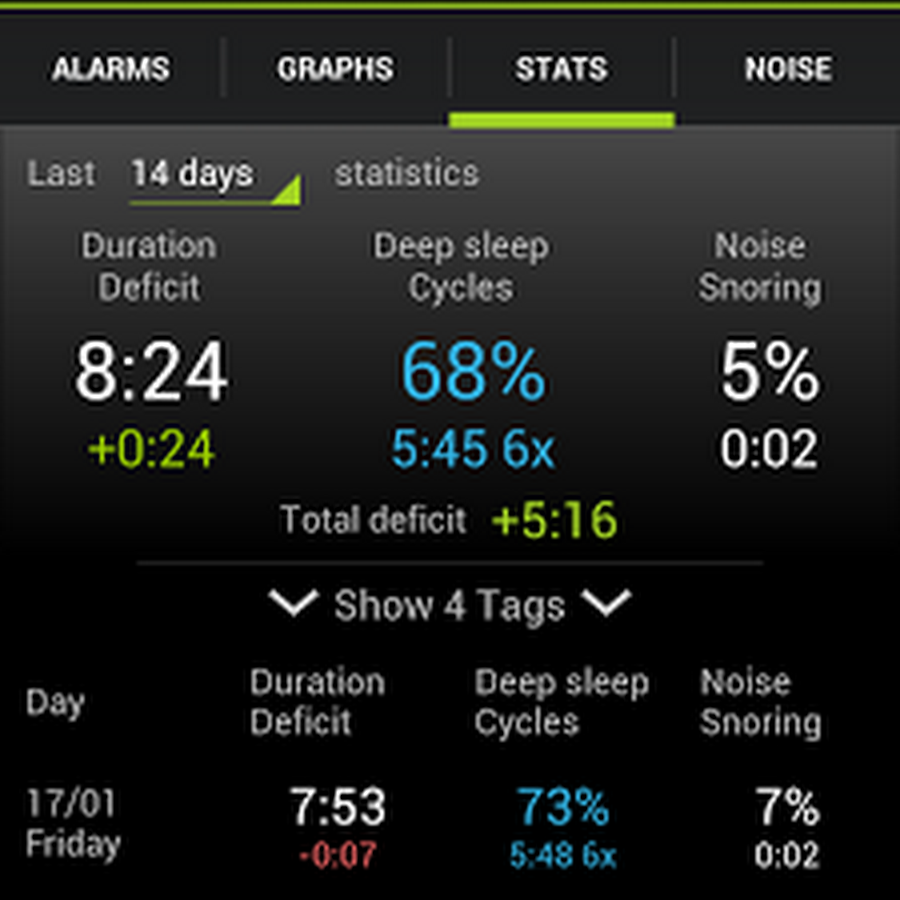The height and width of the screenshot is (900, 900).
Task: Open the Graphs tab
Action: pyautogui.click(x=335, y=70)
